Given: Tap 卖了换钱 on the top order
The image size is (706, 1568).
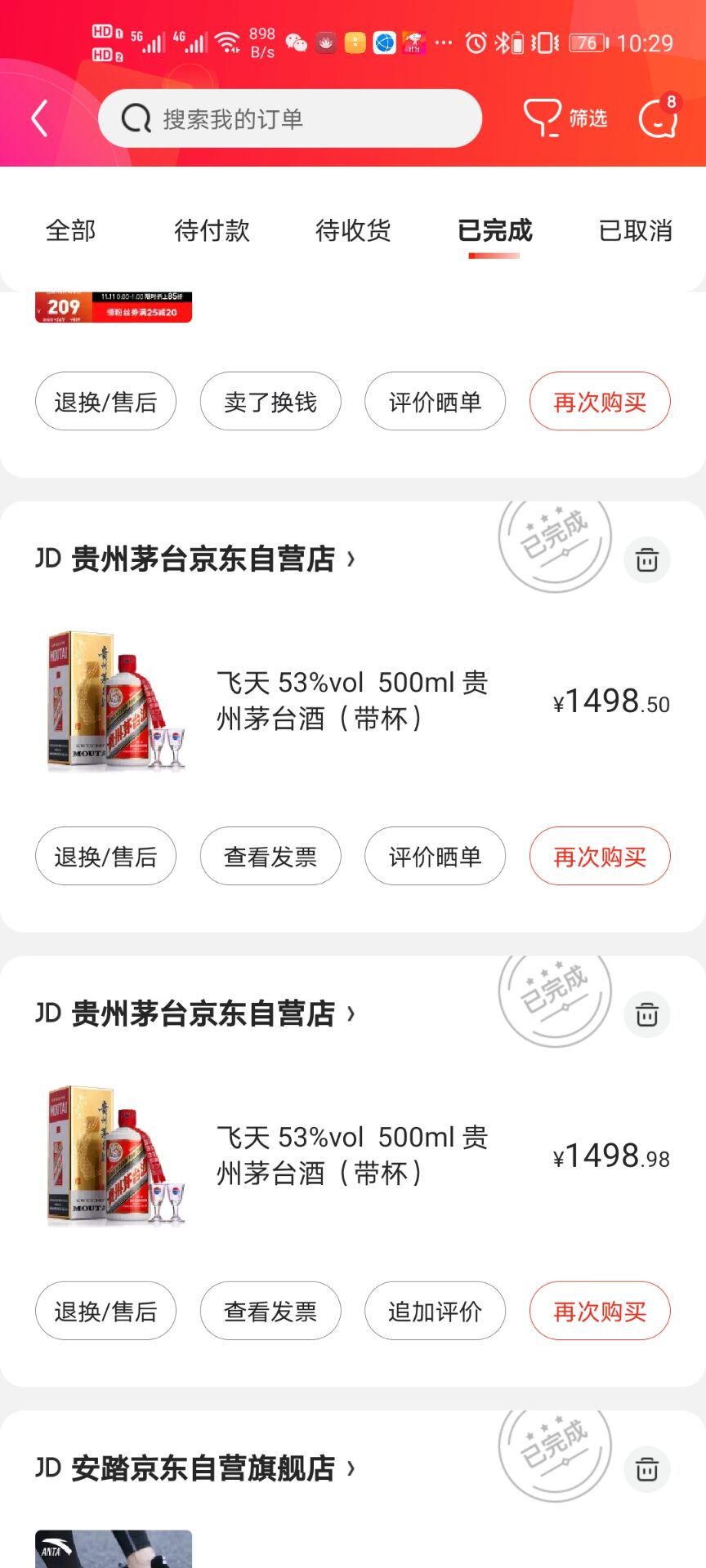Looking at the screenshot, I should point(270,401).
